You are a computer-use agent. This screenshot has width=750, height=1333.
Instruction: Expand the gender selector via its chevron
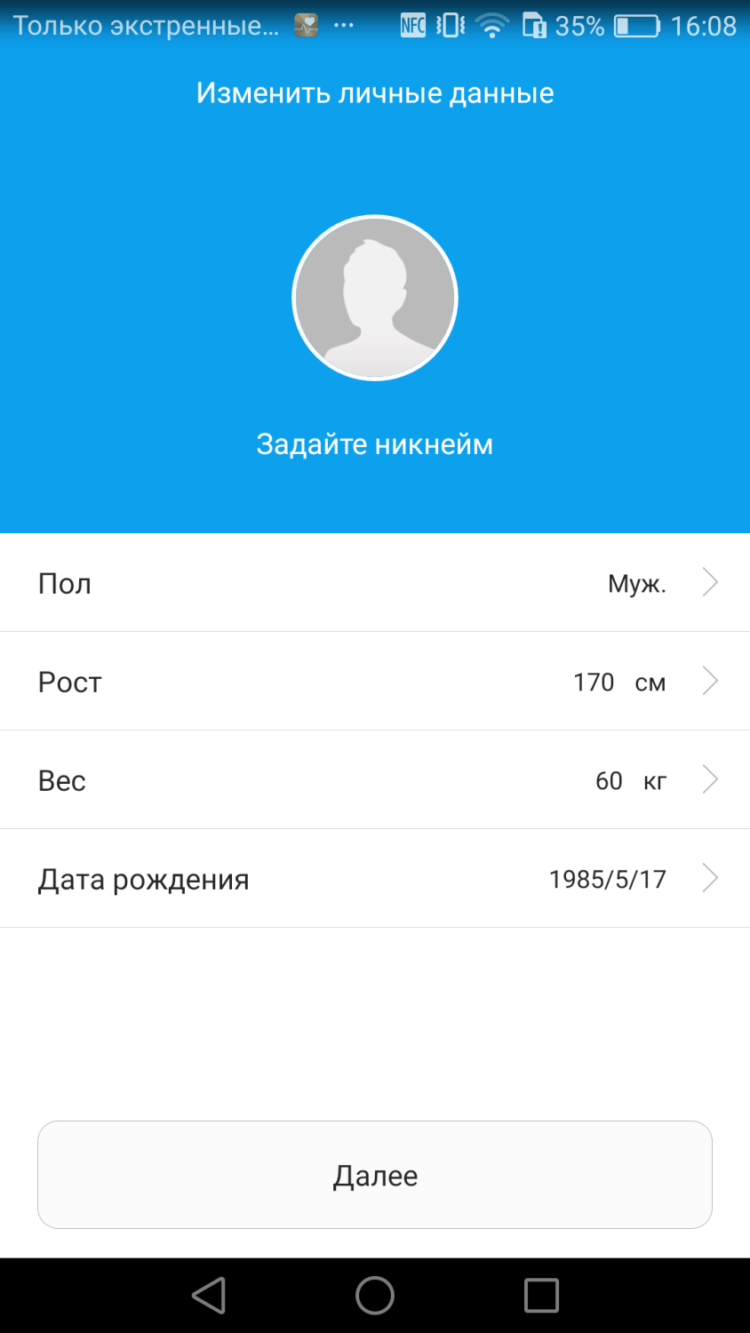[710, 583]
